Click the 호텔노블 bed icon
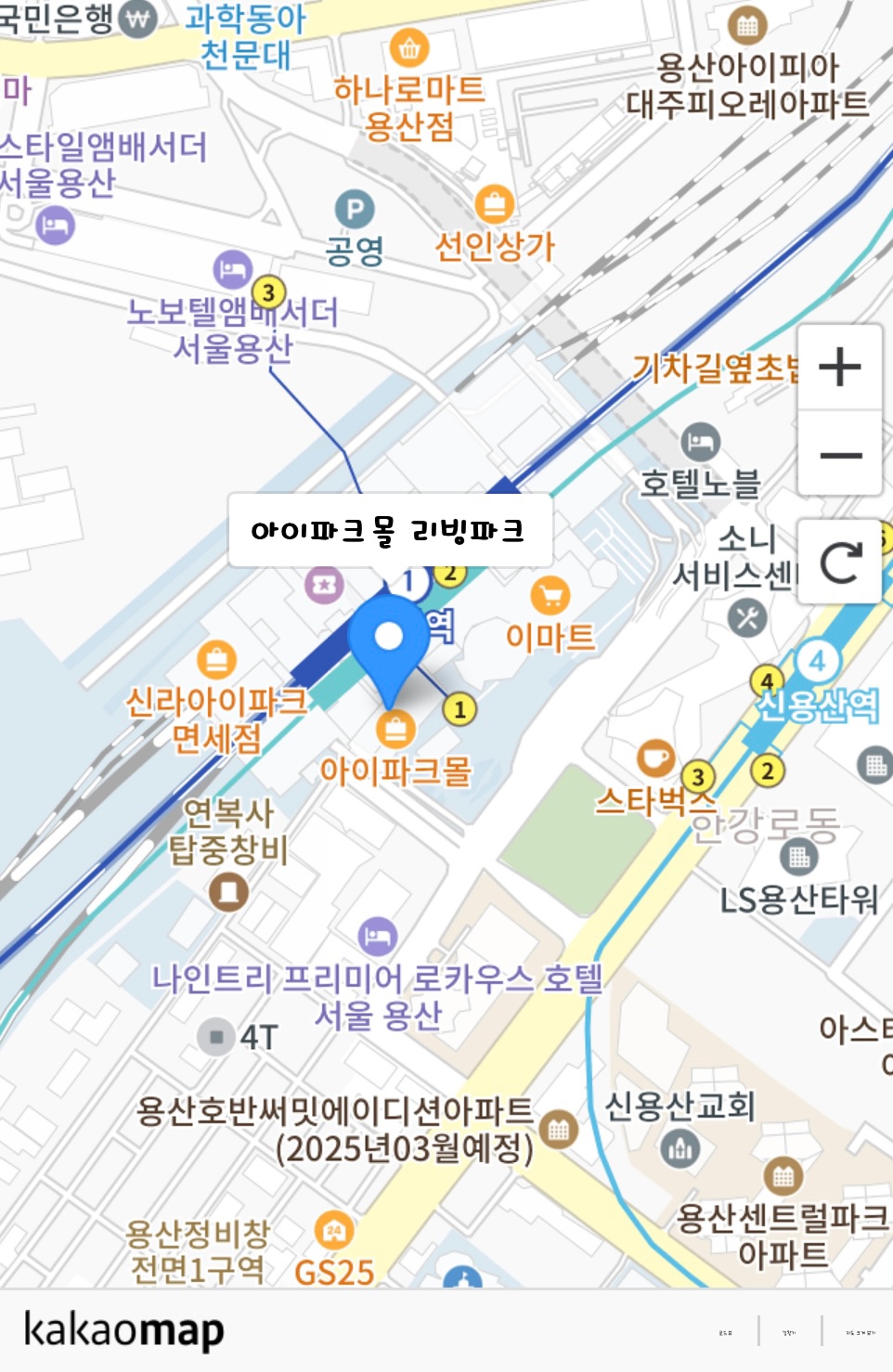This screenshot has width=893, height=1372. click(x=699, y=441)
